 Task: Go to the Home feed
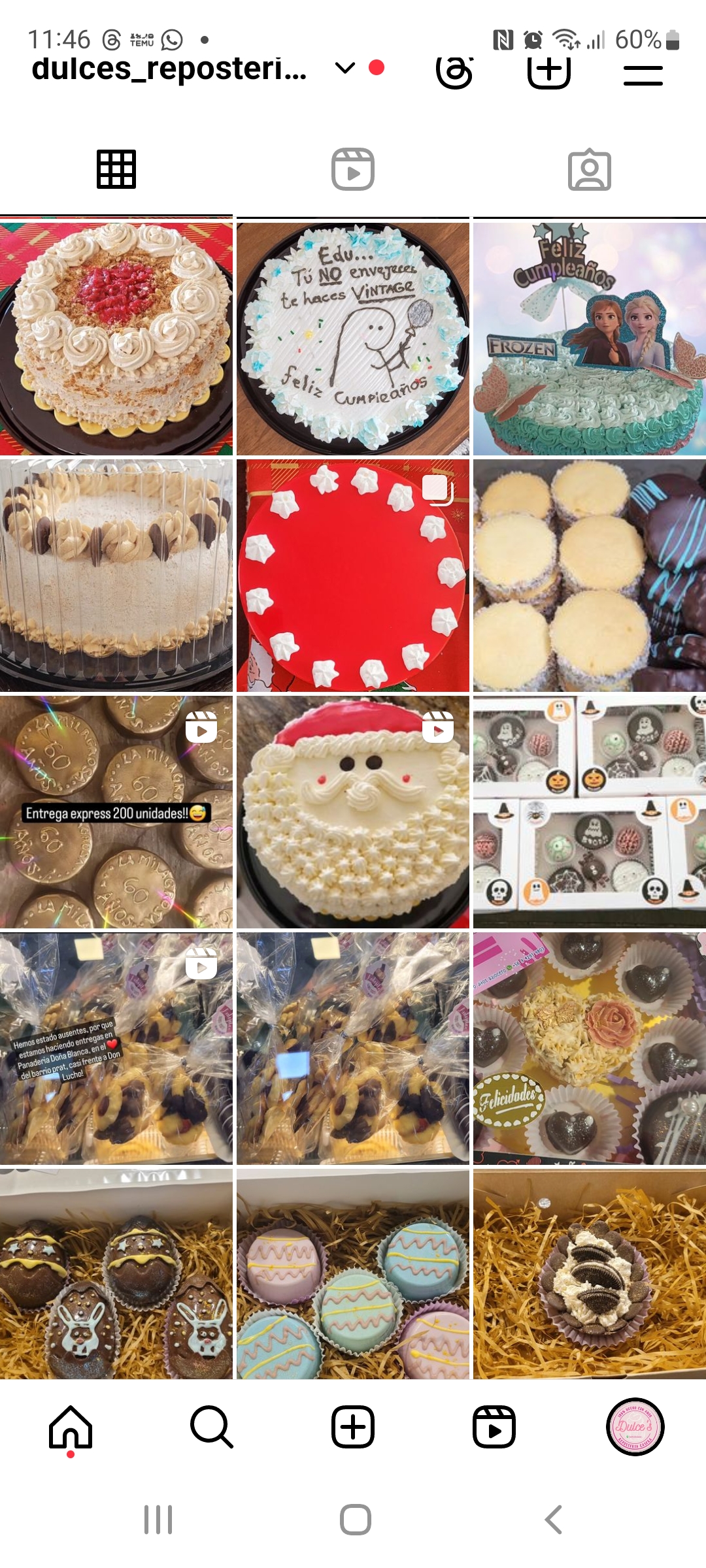[x=71, y=1427]
